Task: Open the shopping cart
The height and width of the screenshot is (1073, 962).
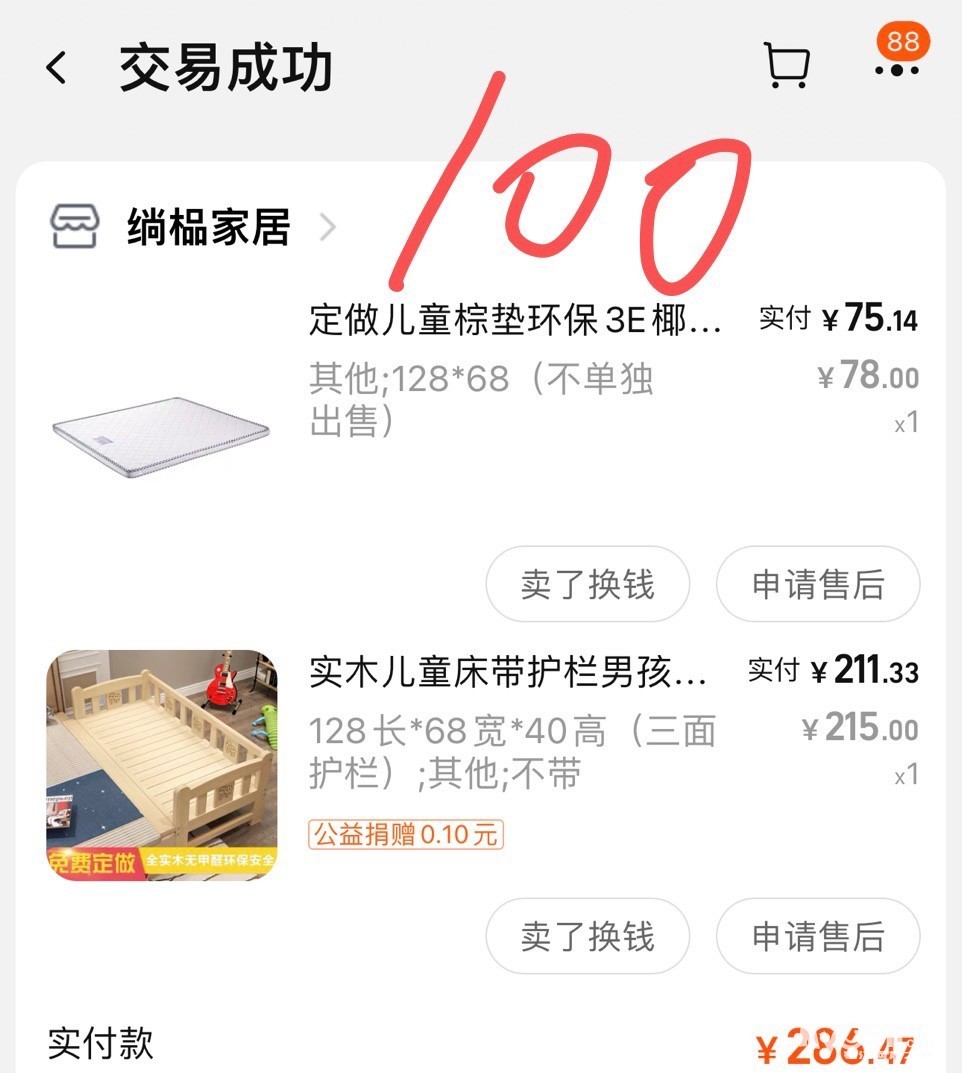Action: tap(786, 66)
